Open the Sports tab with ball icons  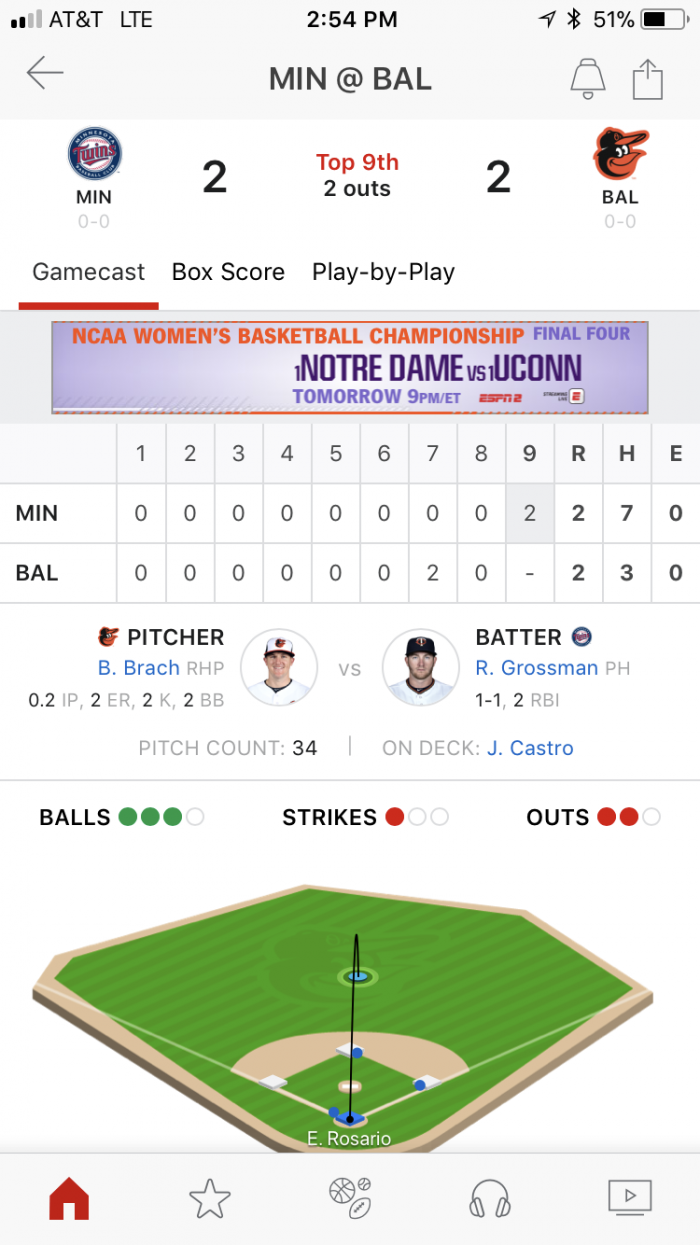coord(350,1198)
